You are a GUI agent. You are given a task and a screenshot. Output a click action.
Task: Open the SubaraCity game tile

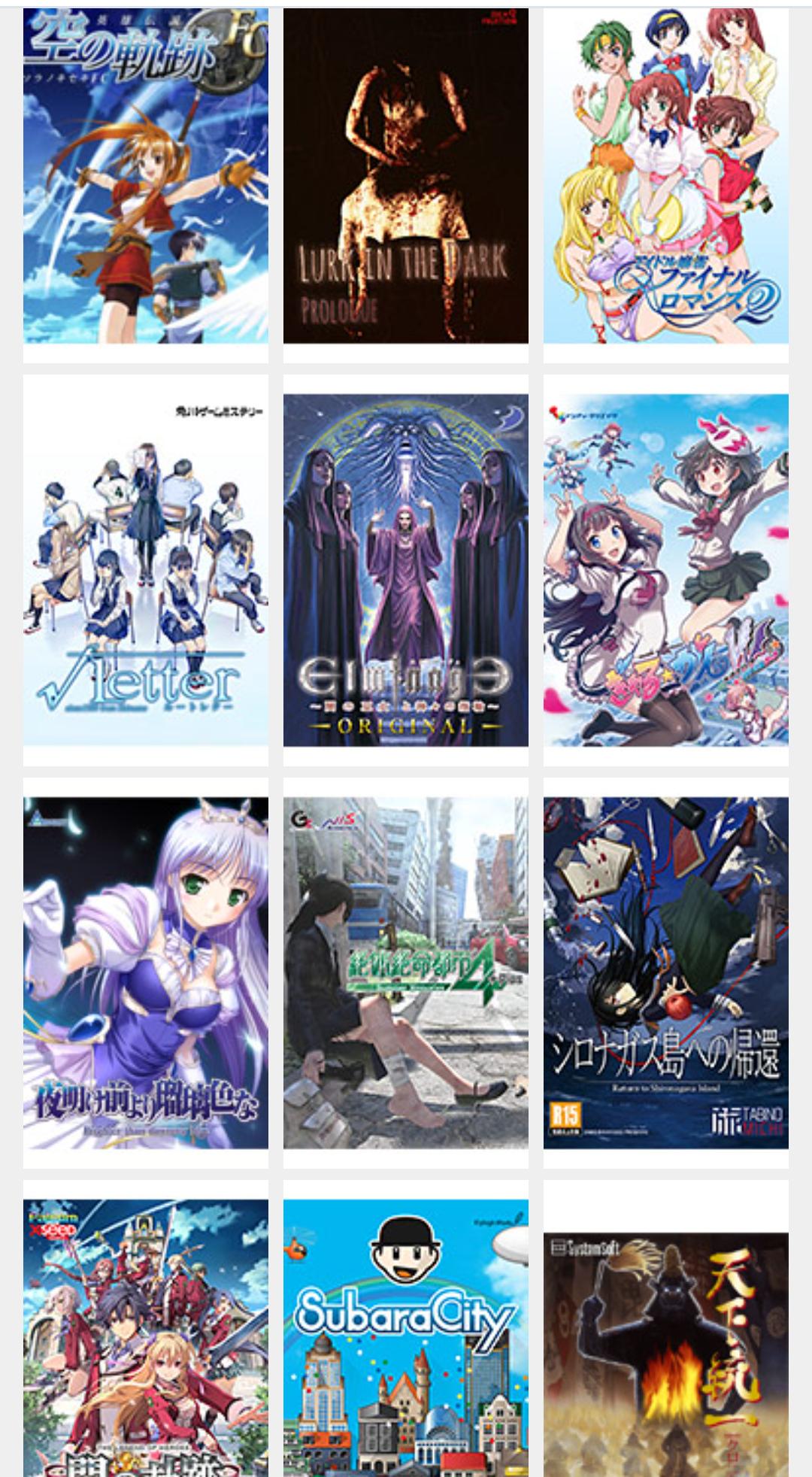pyautogui.click(x=405, y=1339)
